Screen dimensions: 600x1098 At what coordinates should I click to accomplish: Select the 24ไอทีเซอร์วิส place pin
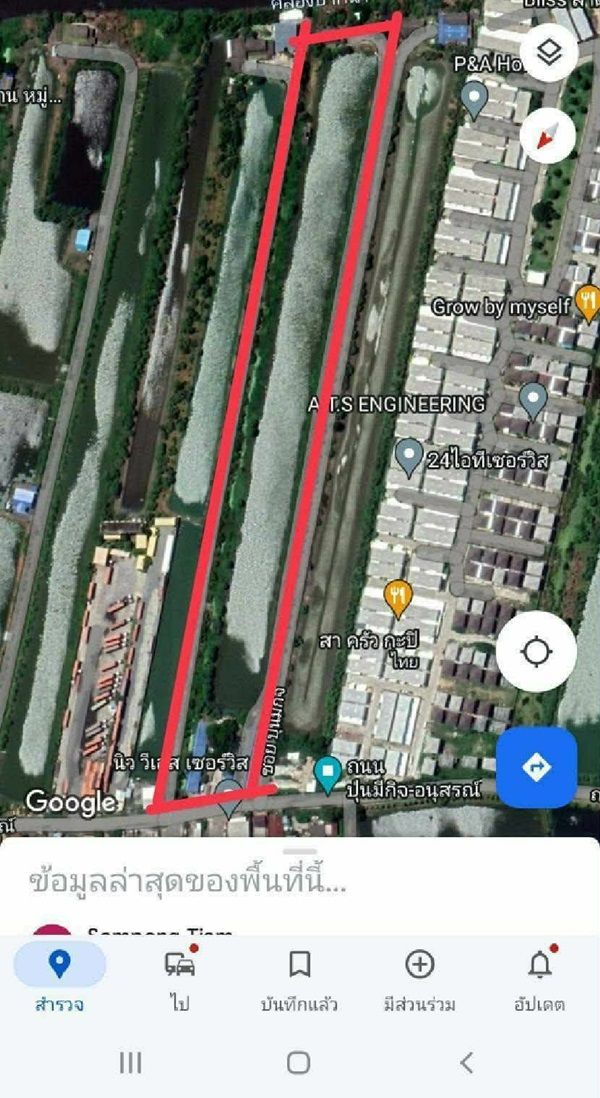click(x=408, y=457)
